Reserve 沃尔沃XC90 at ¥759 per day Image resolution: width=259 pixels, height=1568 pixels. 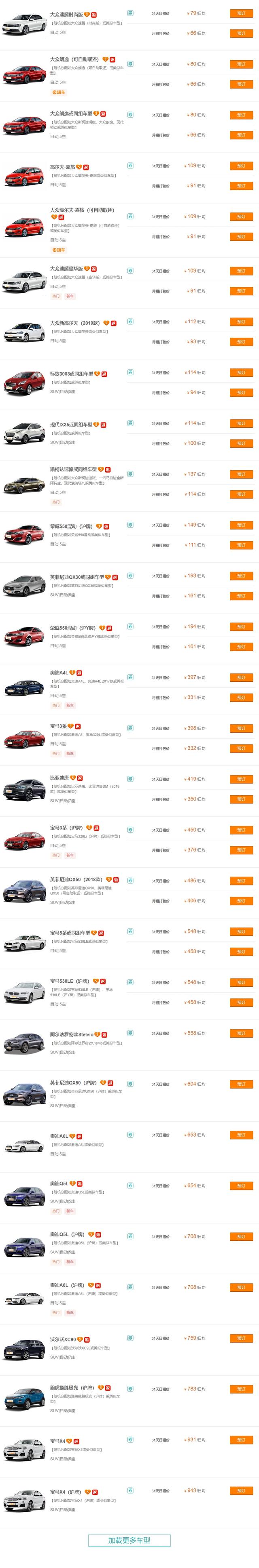(x=241, y=1339)
